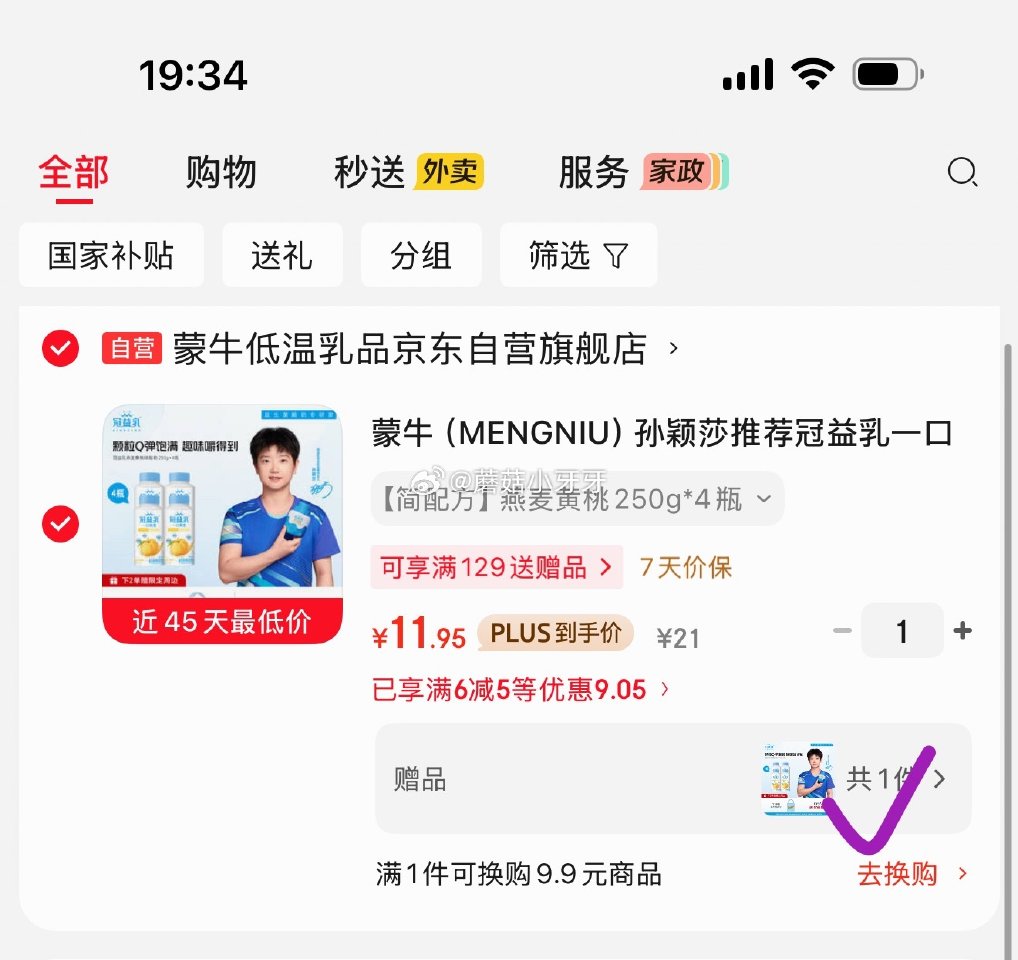
Task: Increase quantity with the plus button
Action: 963,631
